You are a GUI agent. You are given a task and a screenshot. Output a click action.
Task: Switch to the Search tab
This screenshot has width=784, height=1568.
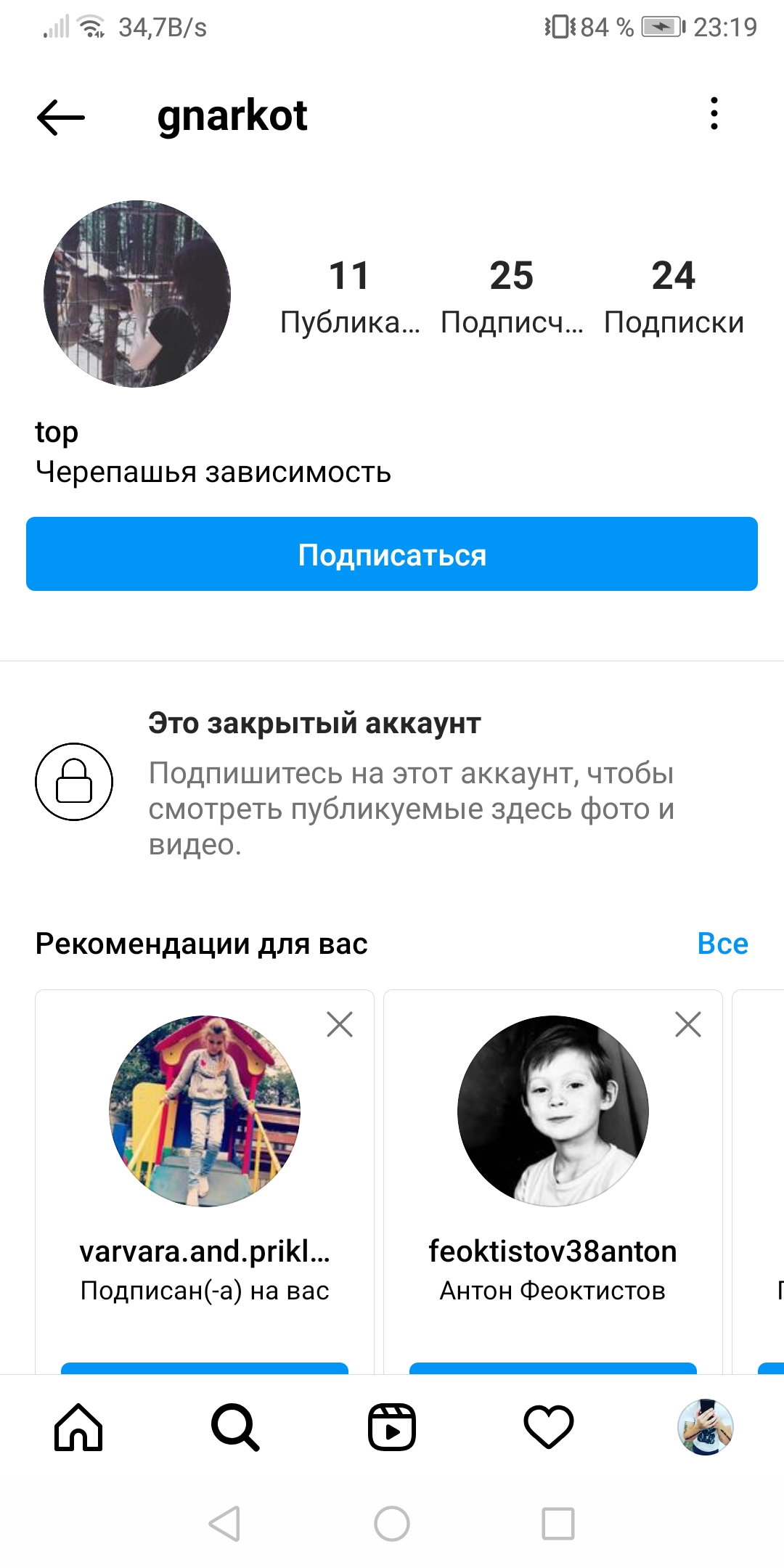[235, 1427]
